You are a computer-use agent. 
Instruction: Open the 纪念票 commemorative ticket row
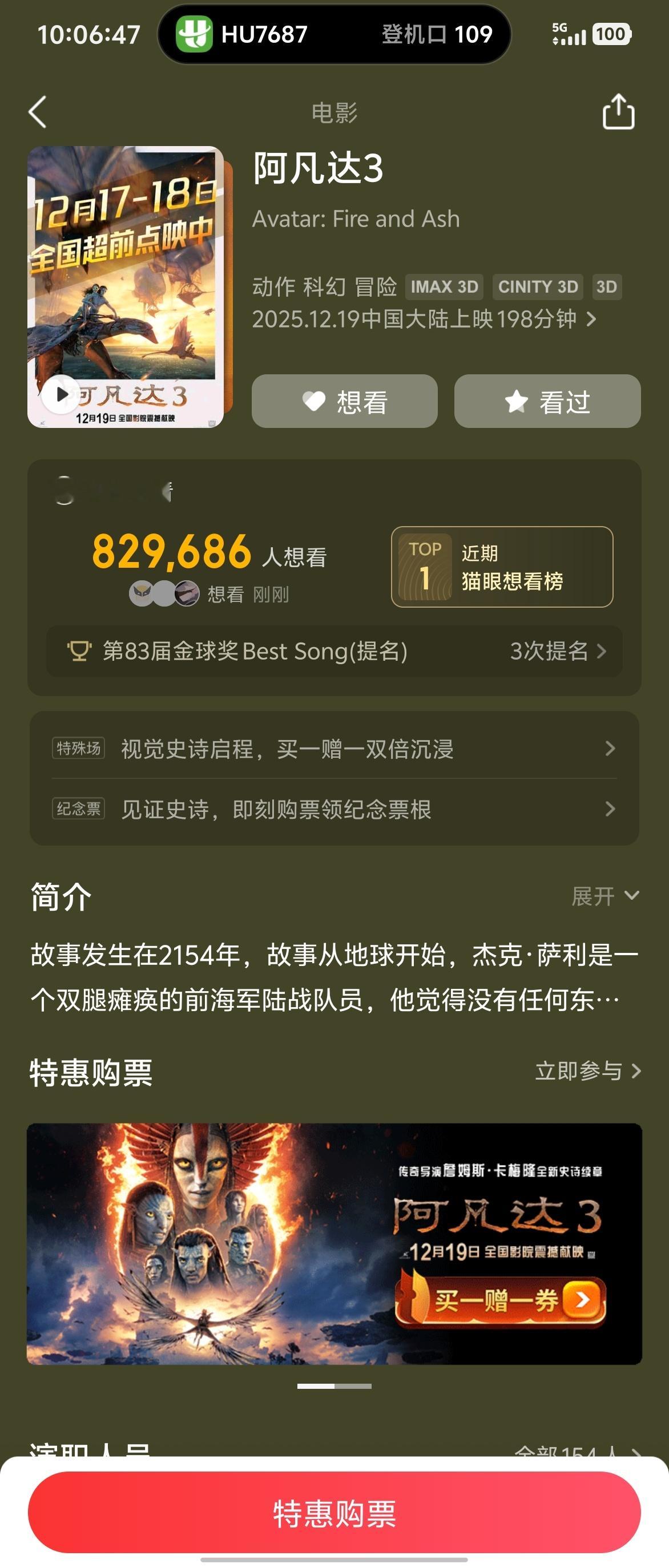pos(335,810)
